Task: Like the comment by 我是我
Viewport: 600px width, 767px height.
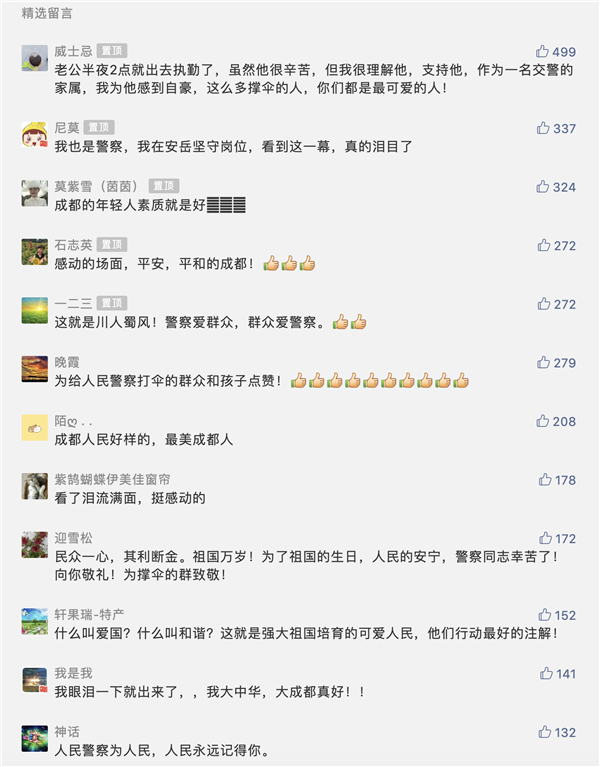Action: click(543, 674)
